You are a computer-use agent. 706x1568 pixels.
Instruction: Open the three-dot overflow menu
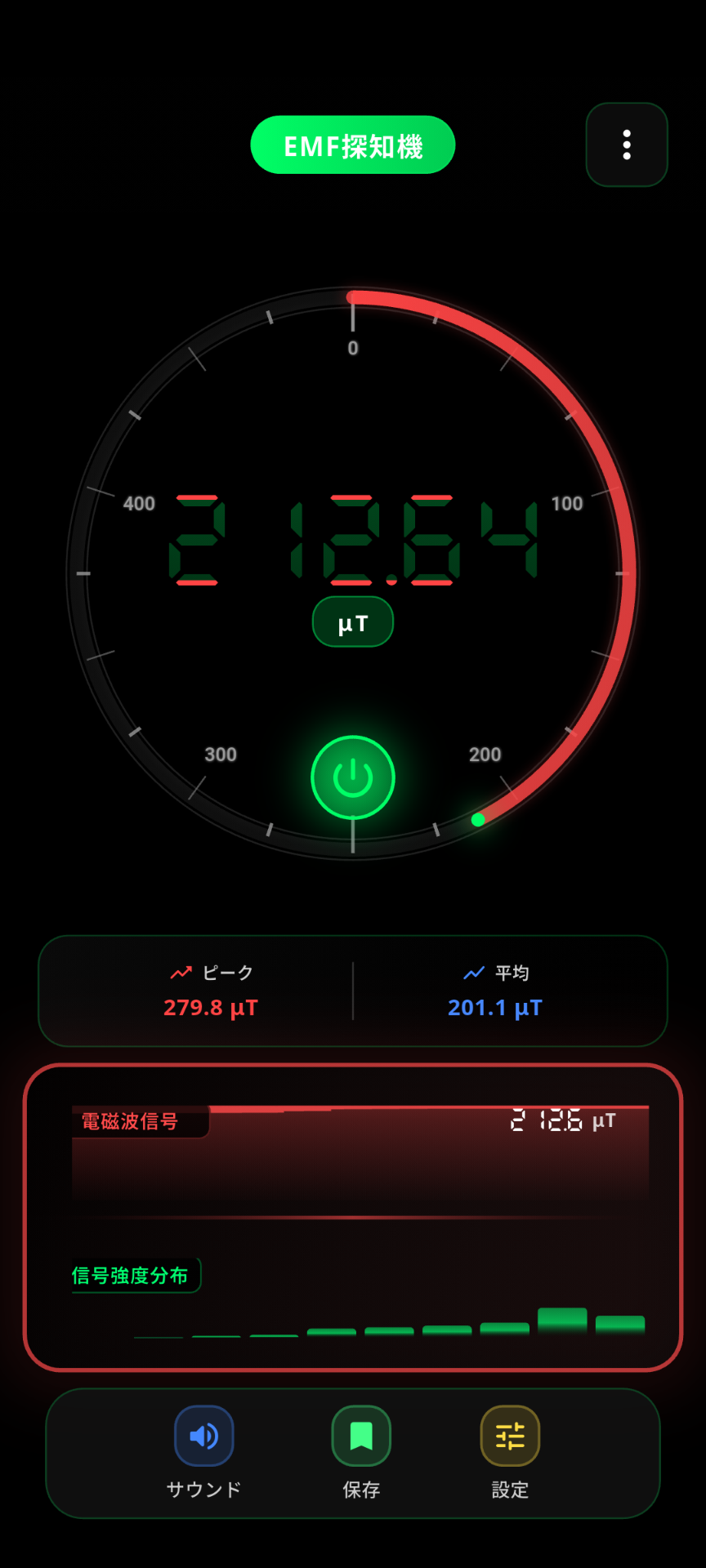(x=627, y=145)
